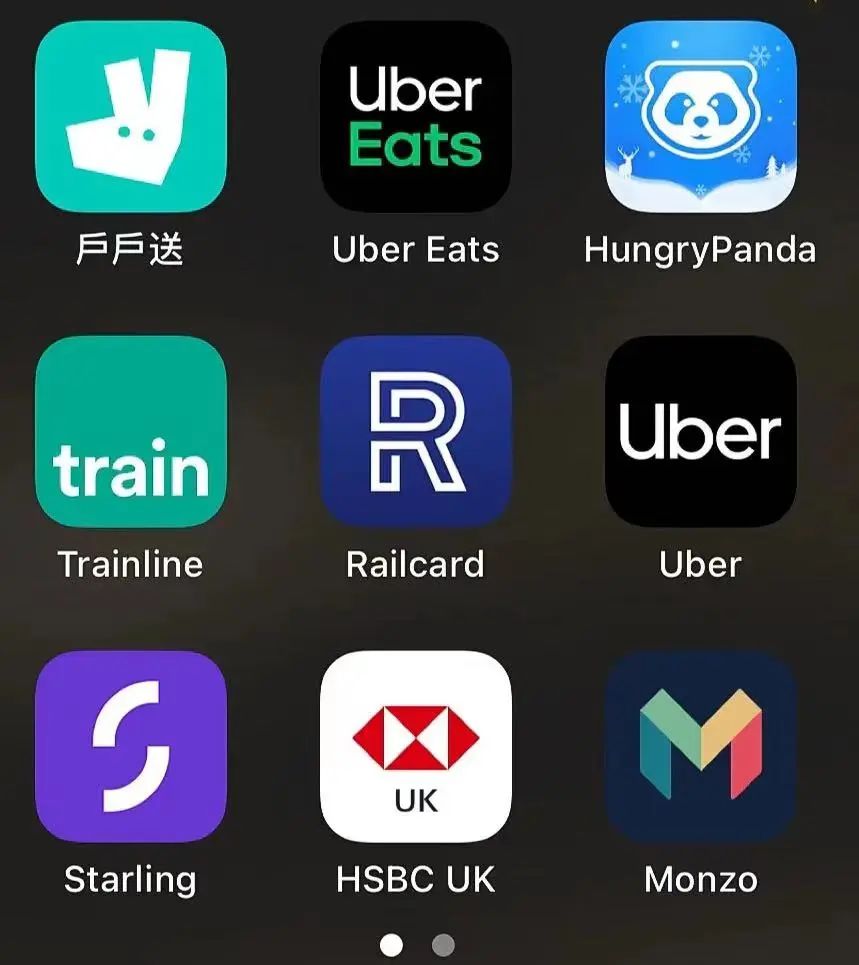The height and width of the screenshot is (965, 859).
Task: Launch the Uber Eats app
Action: 415,116
